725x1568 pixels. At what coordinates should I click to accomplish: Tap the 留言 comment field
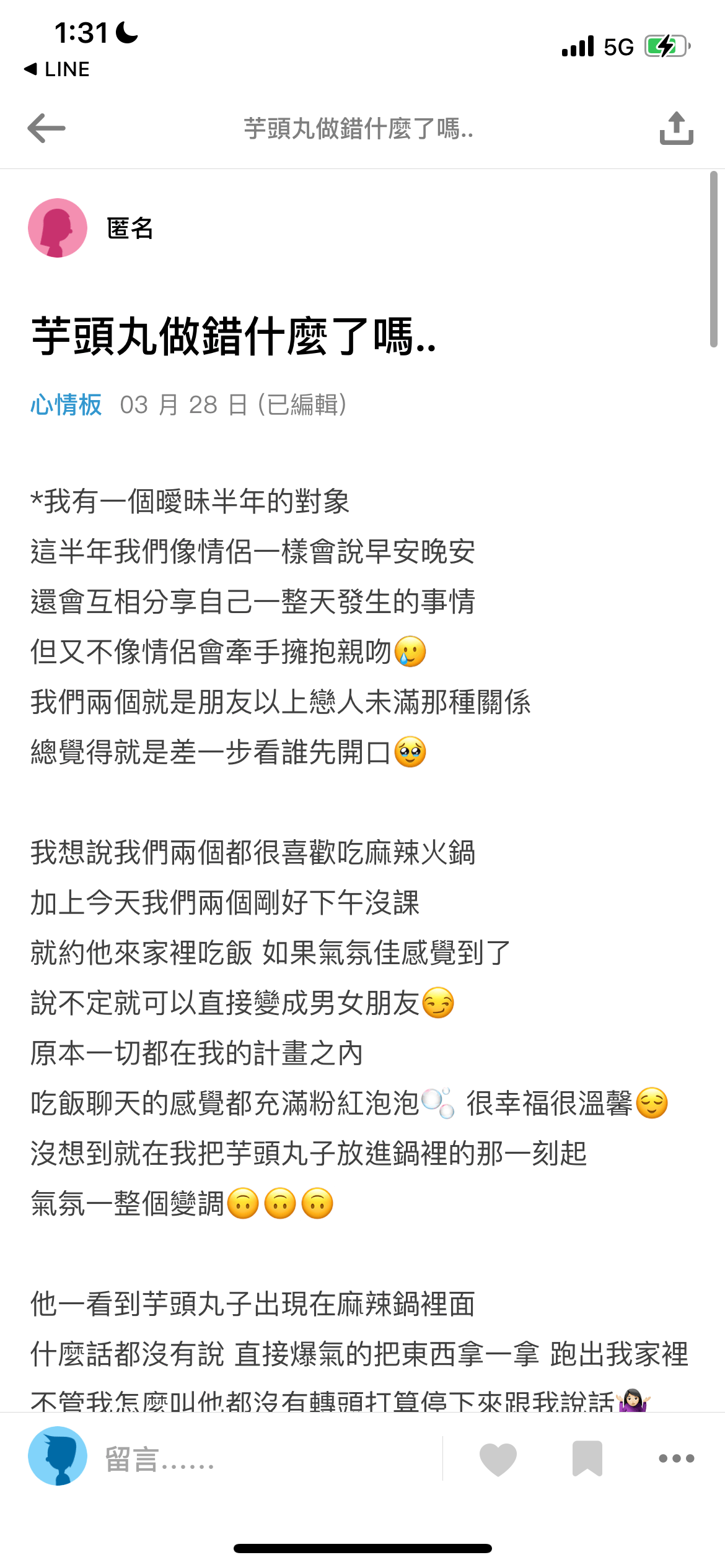pos(266,1459)
